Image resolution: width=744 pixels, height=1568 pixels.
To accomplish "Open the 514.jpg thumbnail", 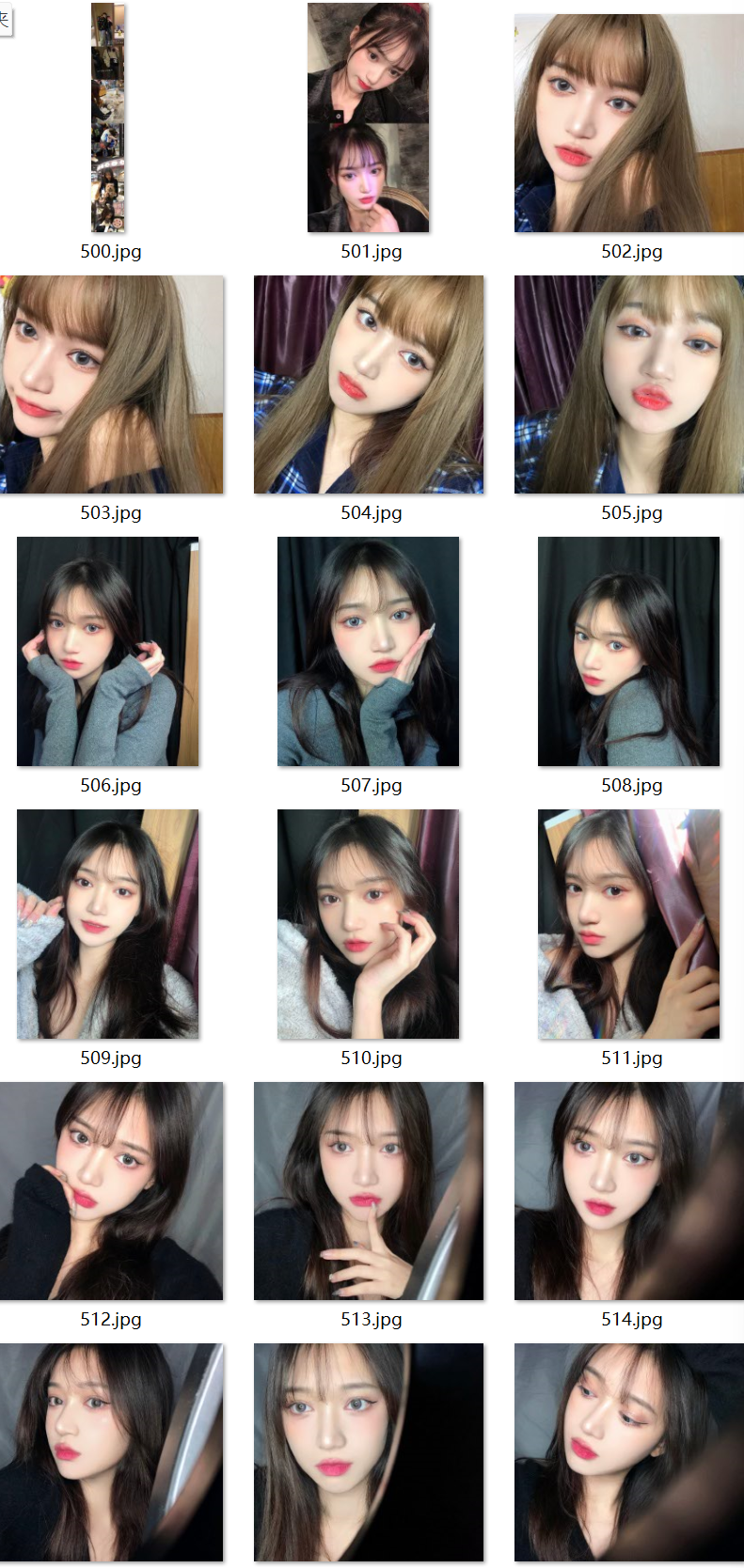I will (629, 1191).
